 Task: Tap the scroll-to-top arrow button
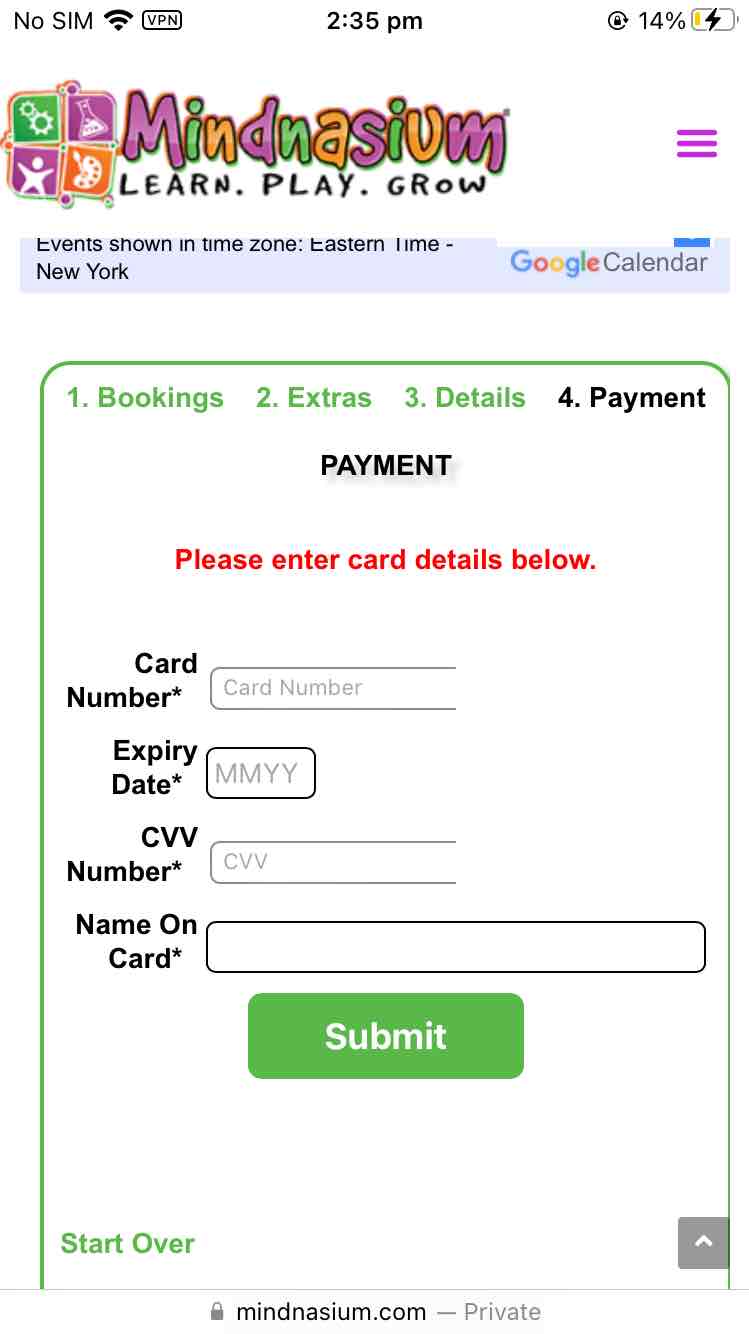pos(703,1243)
